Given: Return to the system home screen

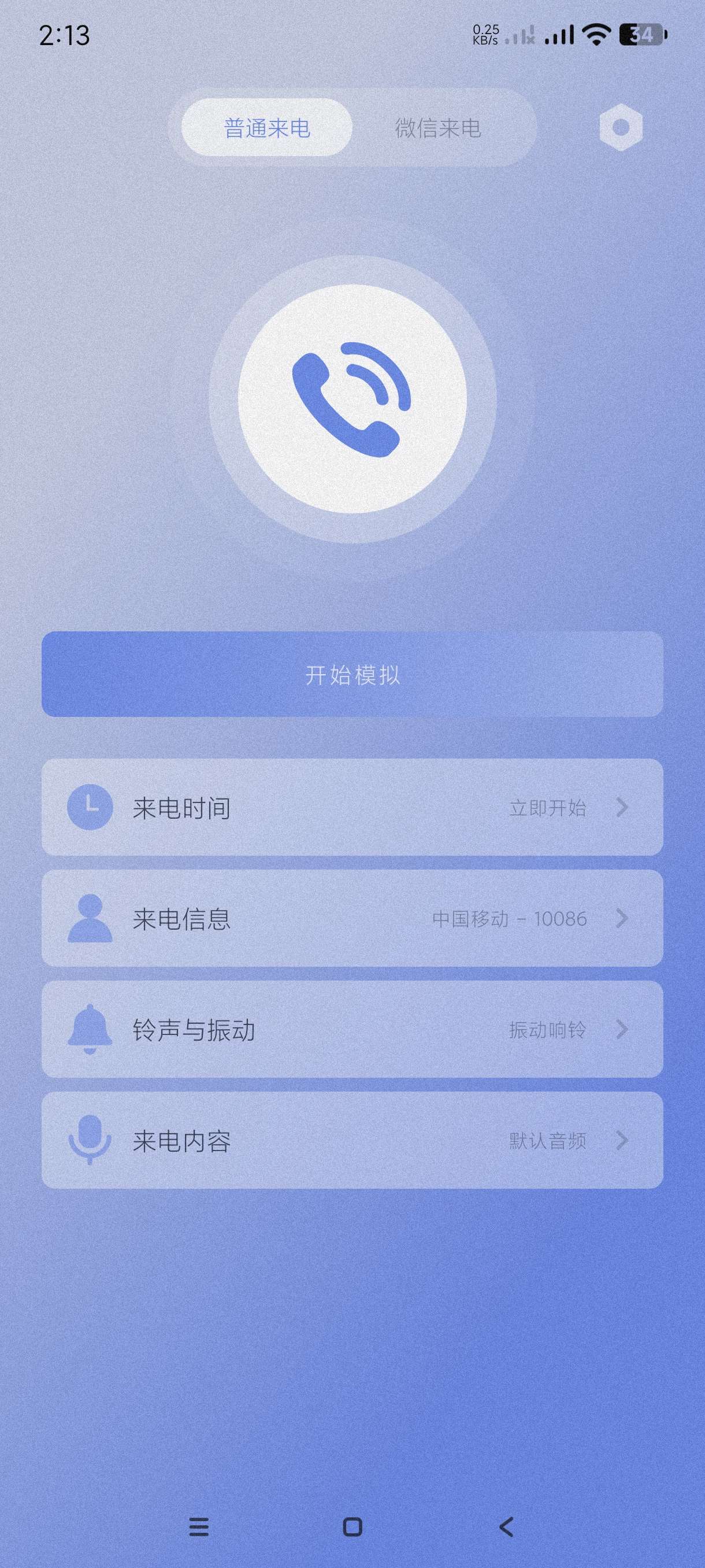Looking at the screenshot, I should (352, 1526).
